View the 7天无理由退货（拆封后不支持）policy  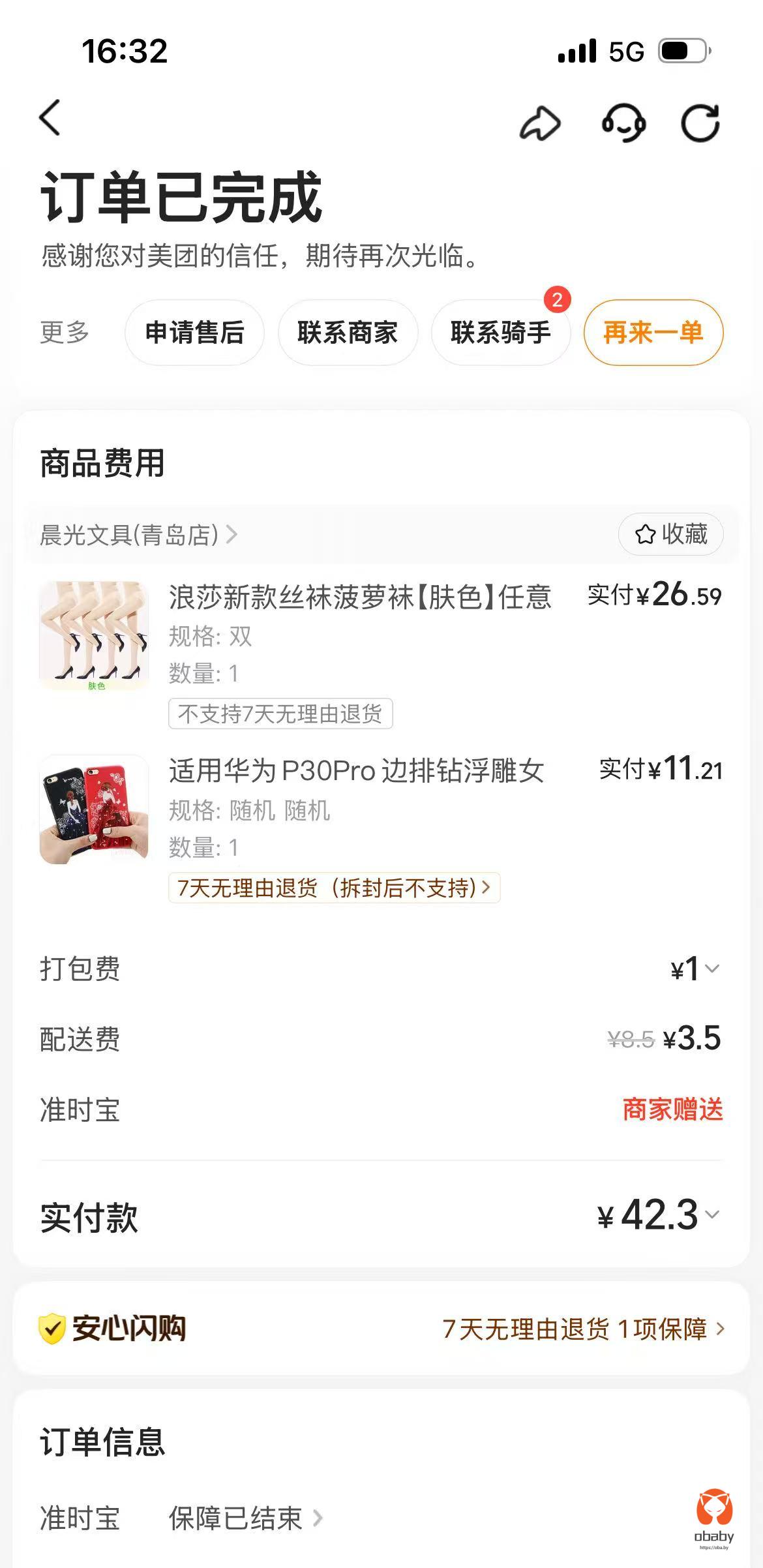point(334,888)
